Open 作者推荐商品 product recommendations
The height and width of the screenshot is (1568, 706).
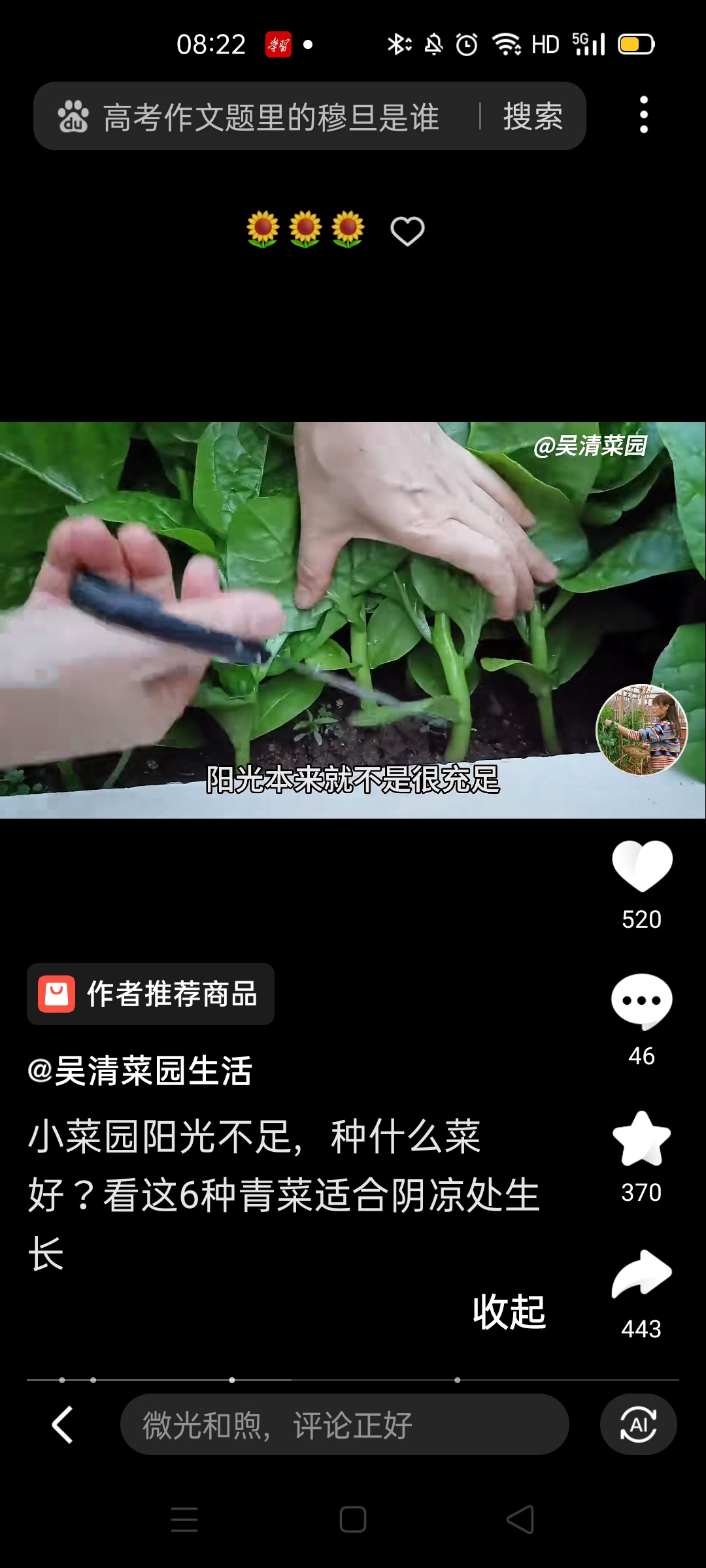[x=150, y=994]
